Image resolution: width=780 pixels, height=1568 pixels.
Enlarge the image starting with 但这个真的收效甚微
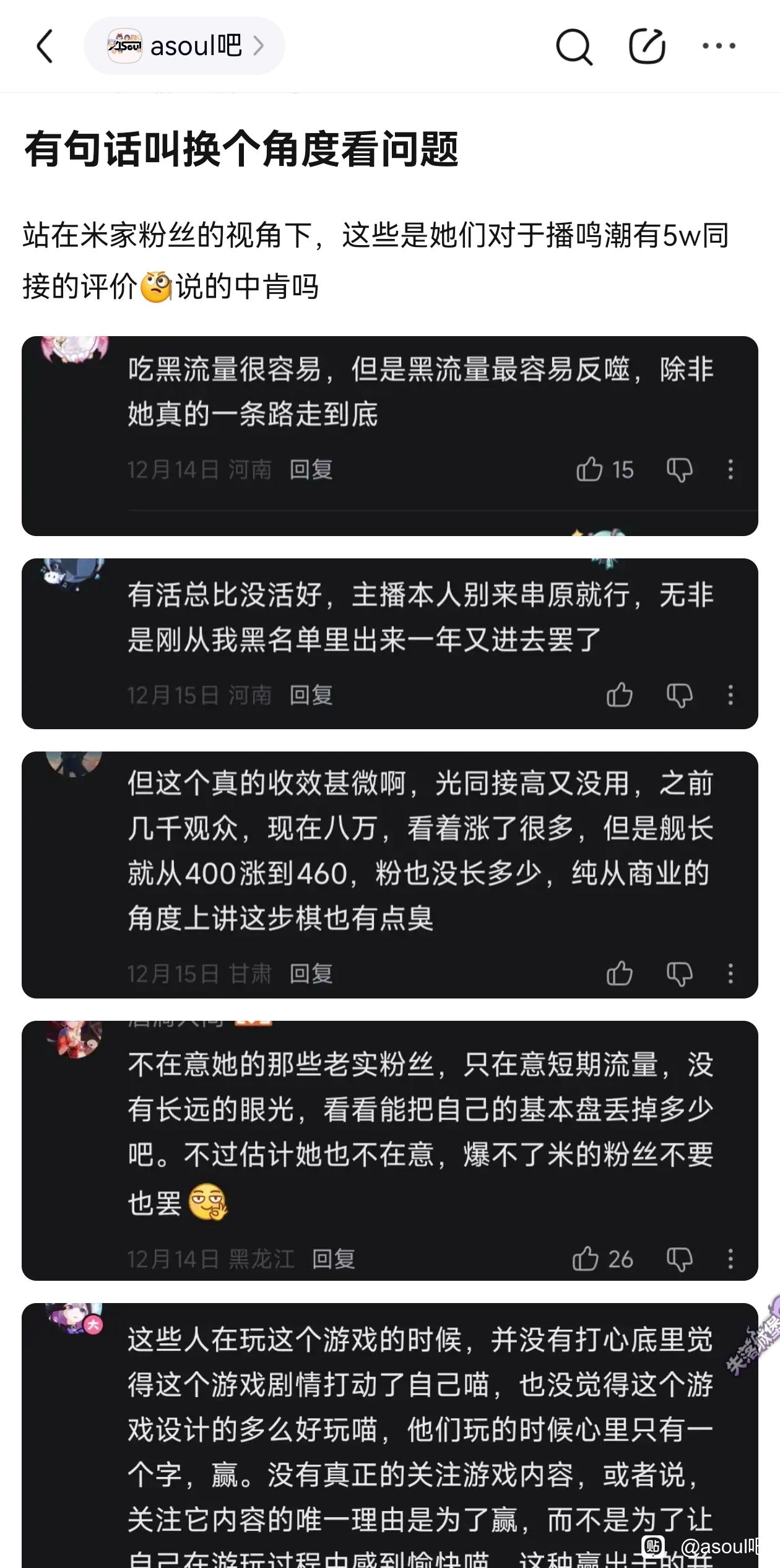[x=390, y=874]
